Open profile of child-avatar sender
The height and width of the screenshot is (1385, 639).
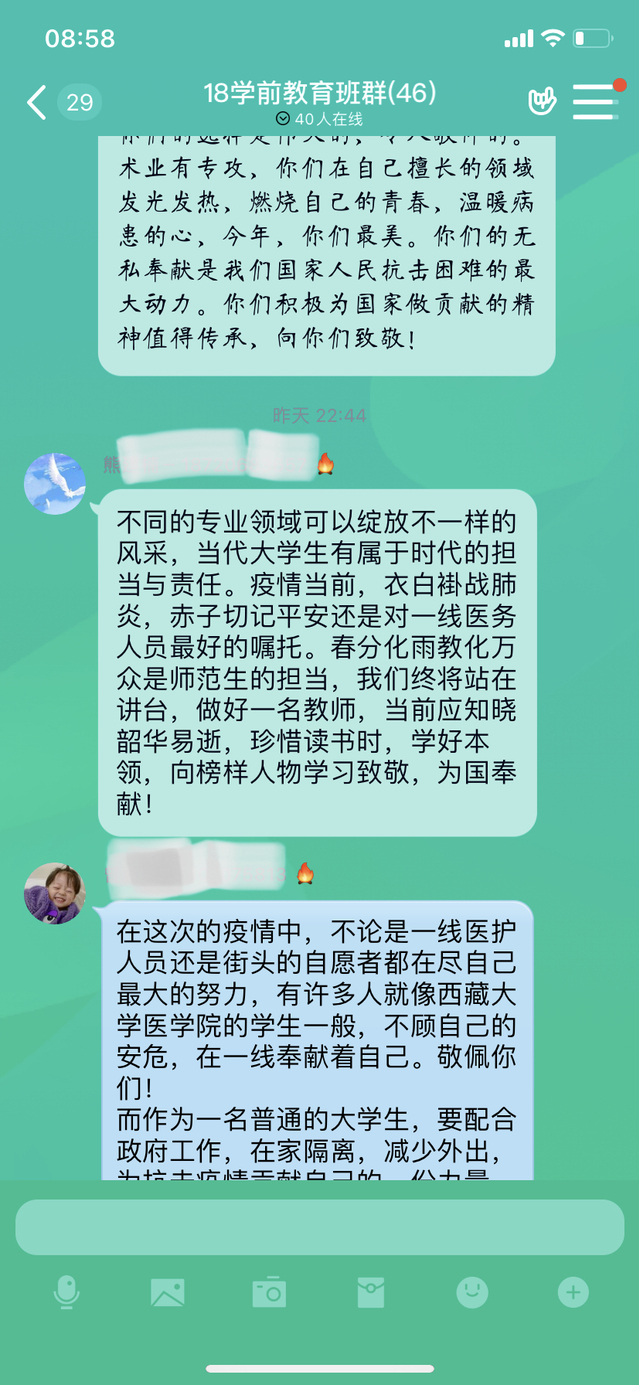click(55, 893)
